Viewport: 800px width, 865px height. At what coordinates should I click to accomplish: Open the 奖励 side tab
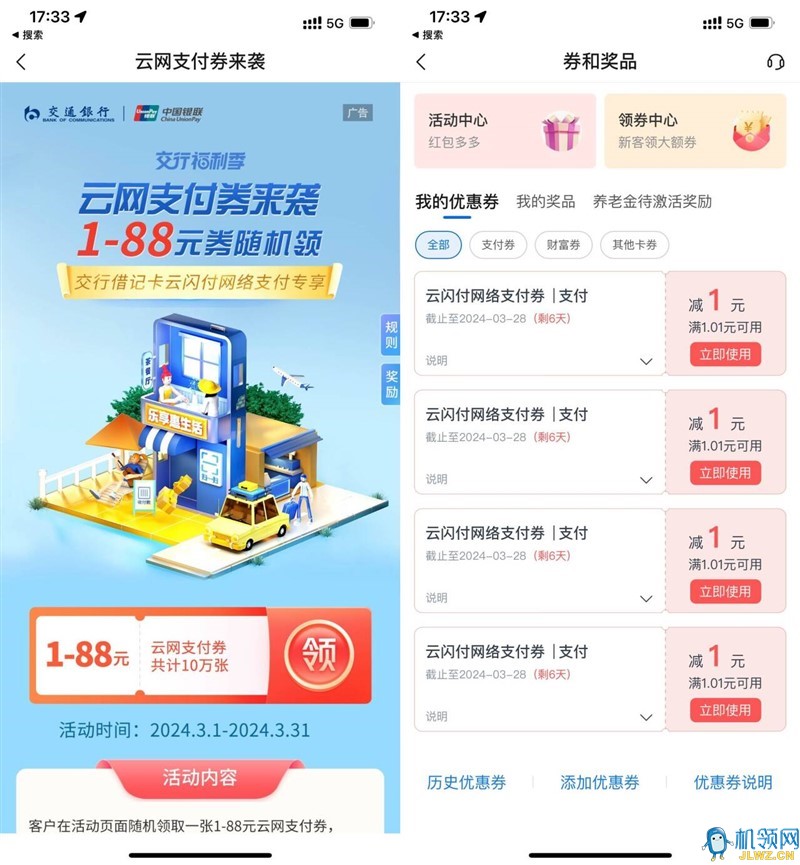pos(391,384)
